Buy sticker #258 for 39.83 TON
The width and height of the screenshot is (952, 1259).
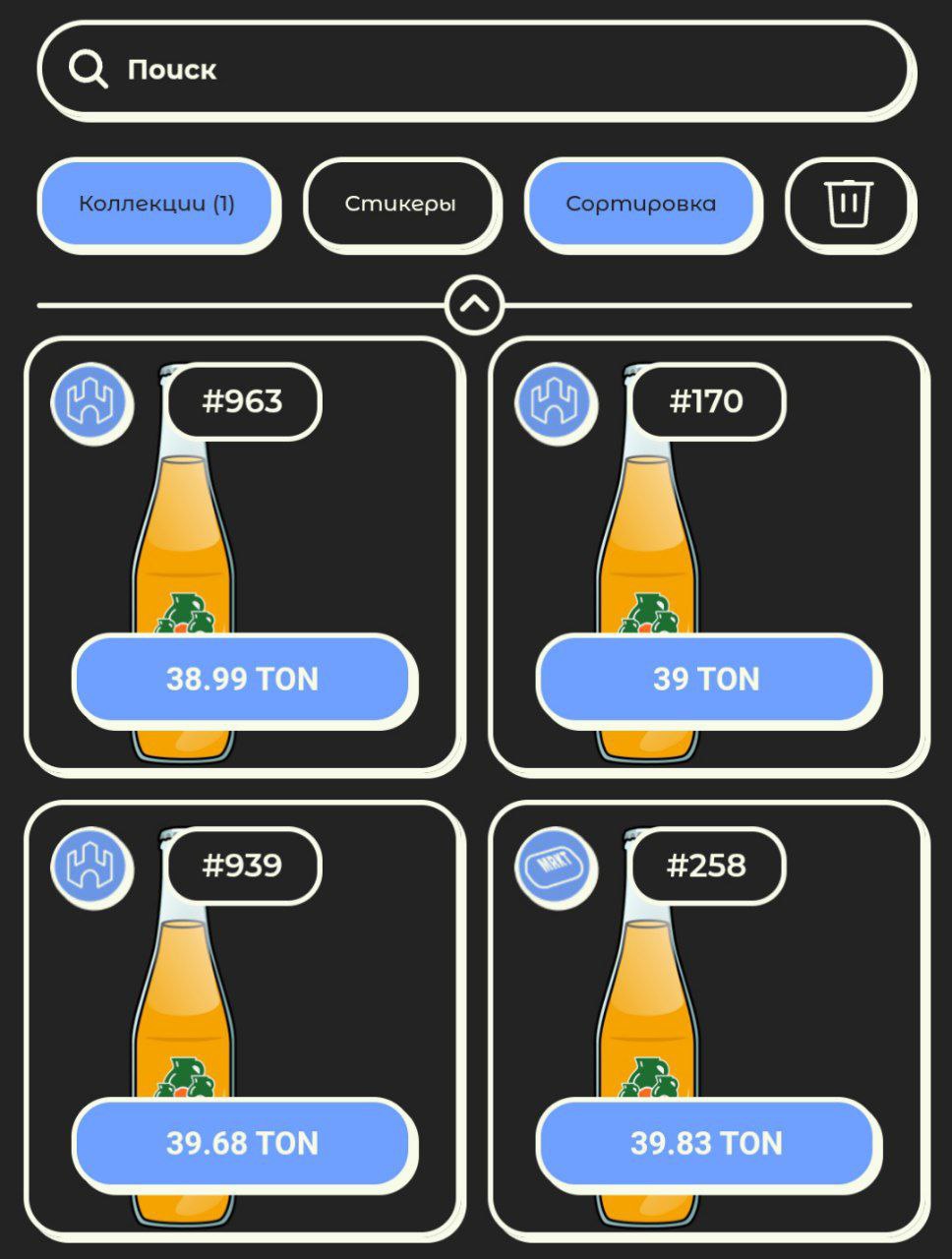706,1143
